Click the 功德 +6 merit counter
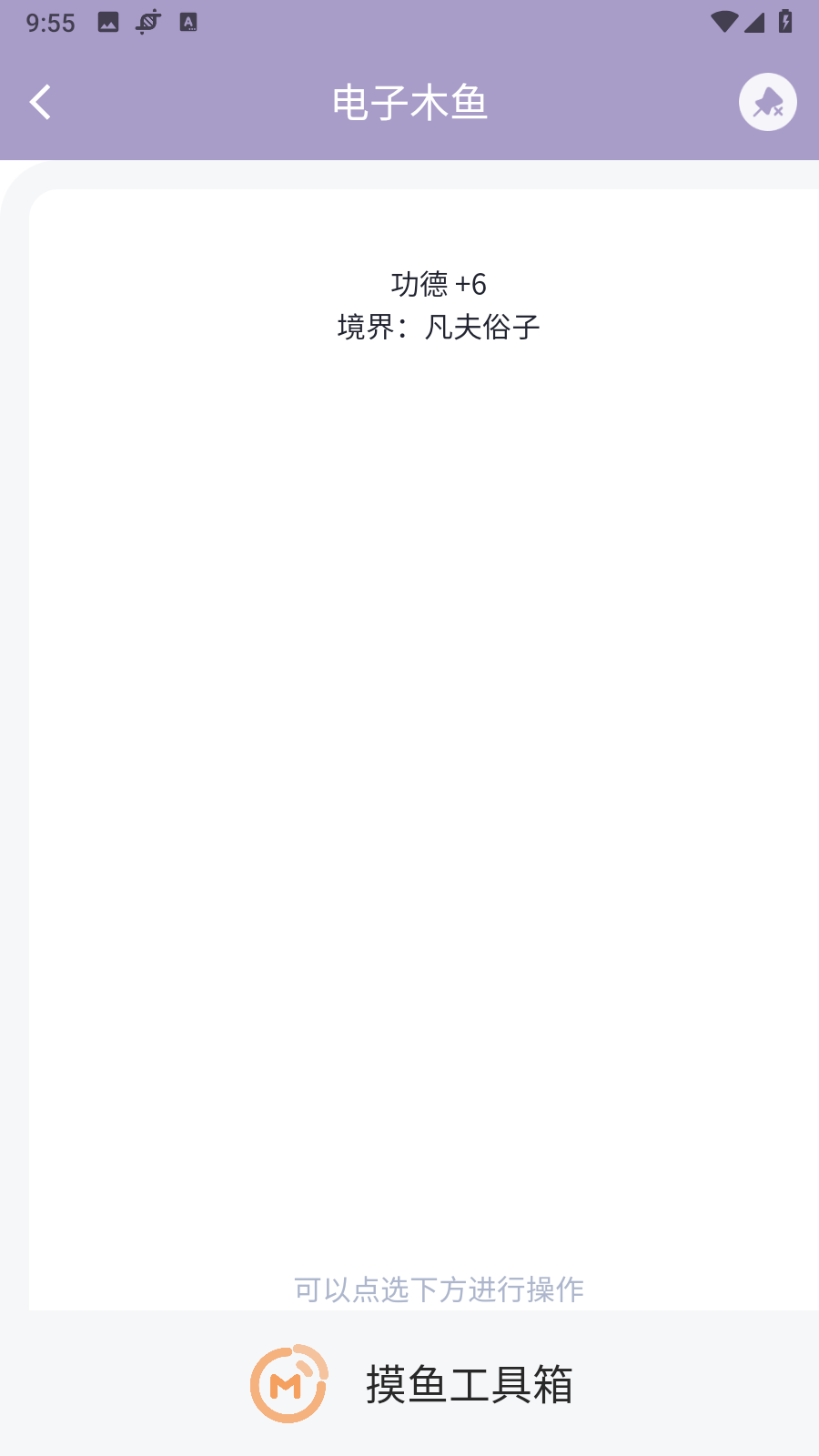Screen dimensions: 819x1456 tap(439, 284)
